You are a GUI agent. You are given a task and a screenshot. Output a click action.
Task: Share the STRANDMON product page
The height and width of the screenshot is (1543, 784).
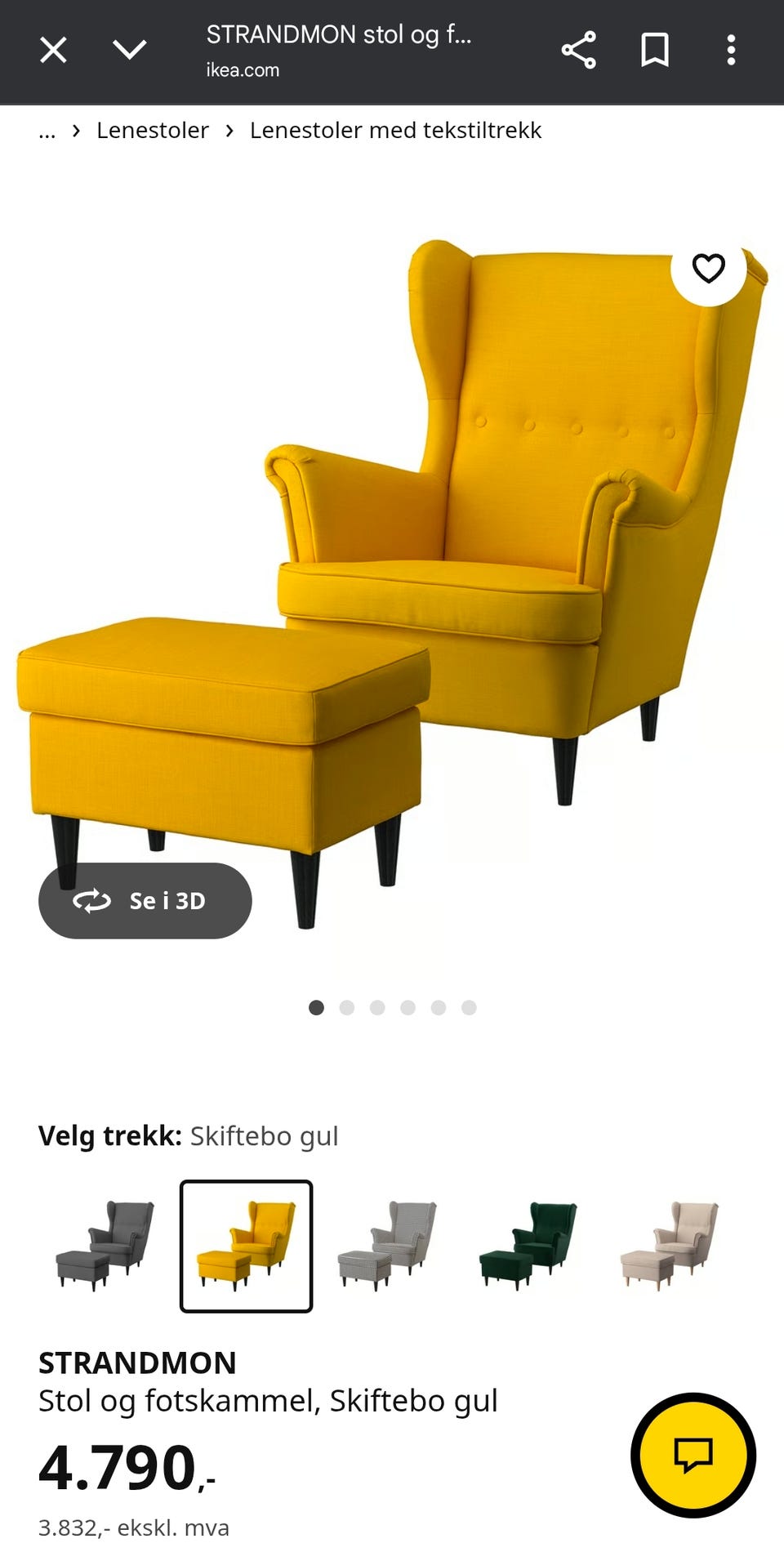(578, 51)
